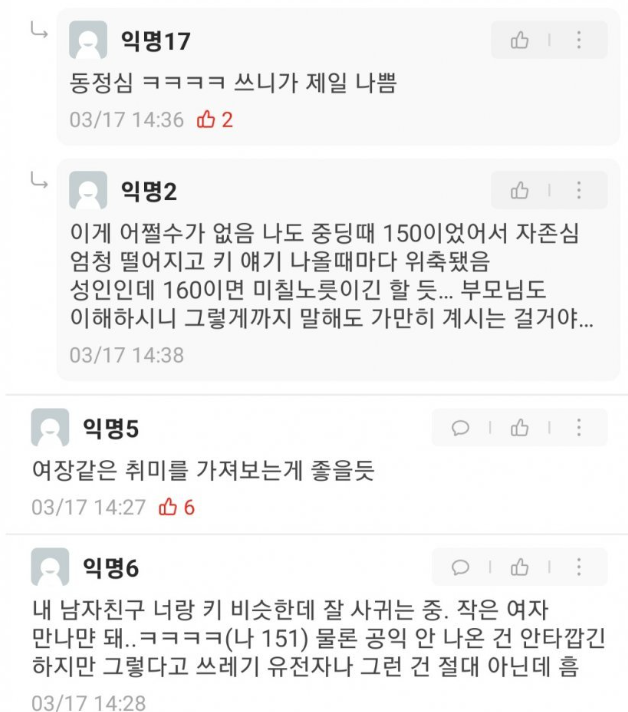Open more options for 익명17's reply
The image size is (628, 712).
click(579, 40)
